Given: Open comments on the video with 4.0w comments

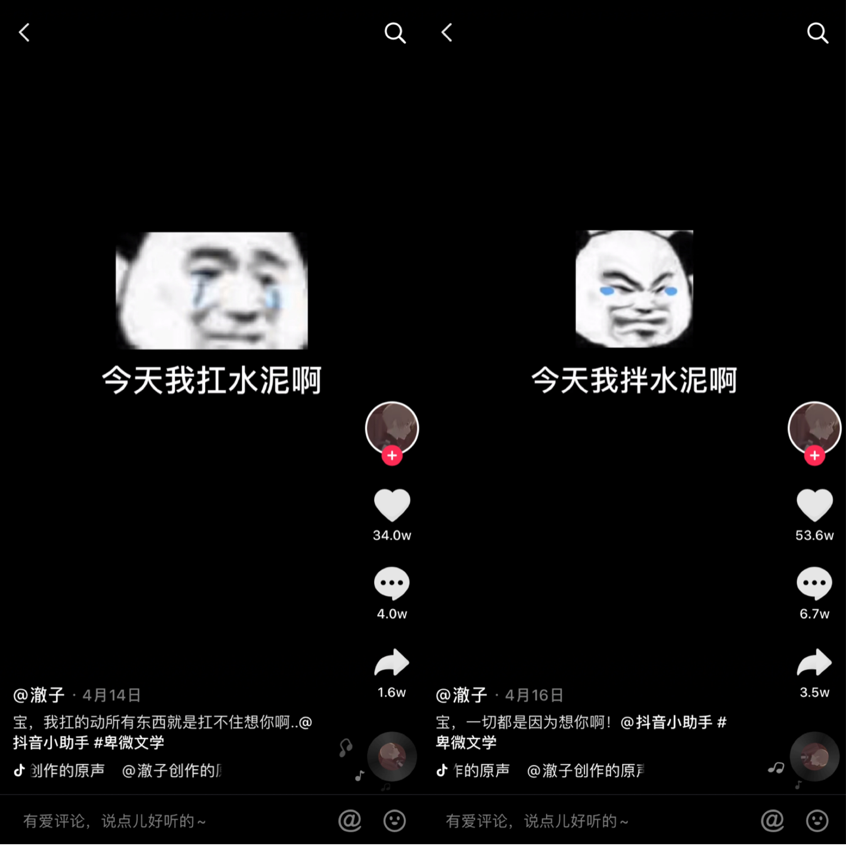Looking at the screenshot, I should [391, 584].
